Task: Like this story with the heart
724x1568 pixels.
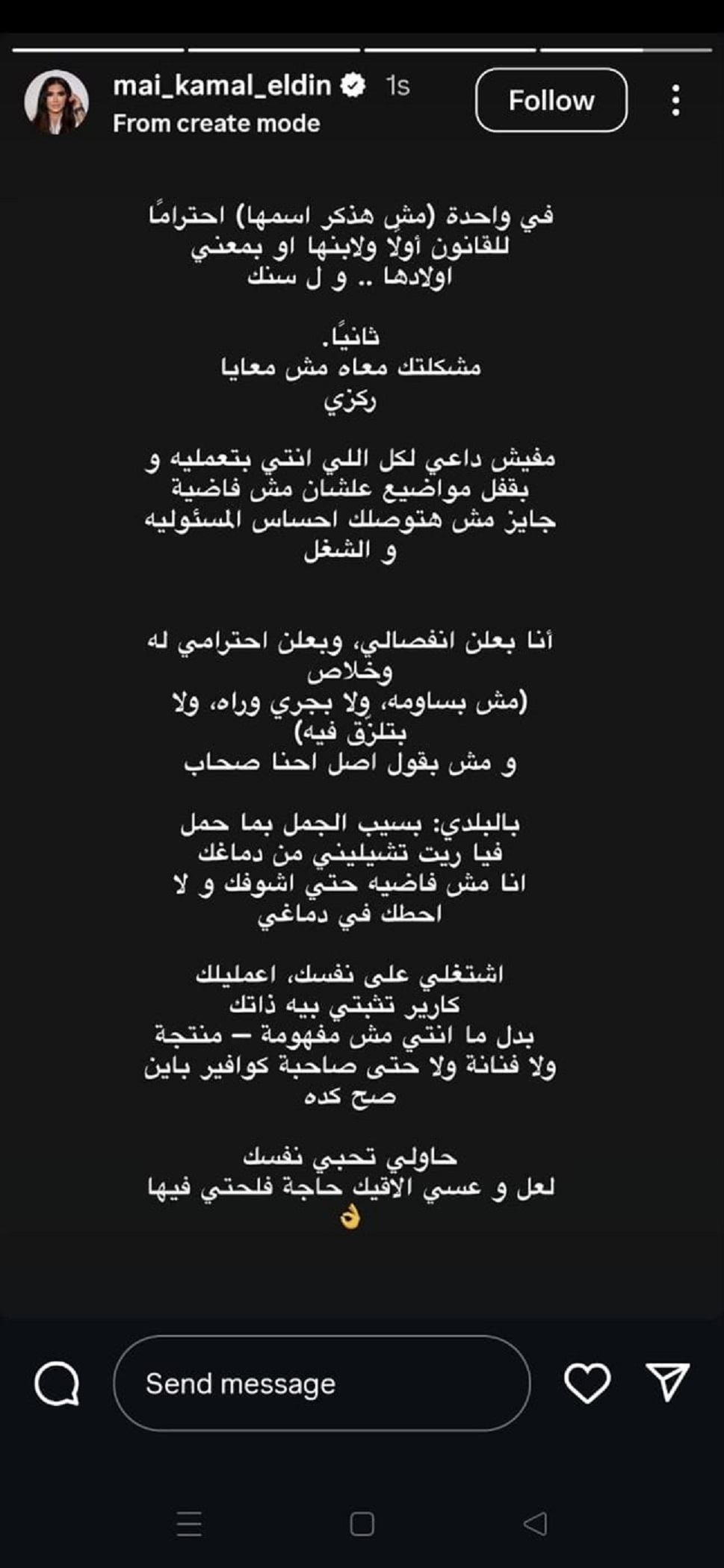Action: (x=587, y=1383)
